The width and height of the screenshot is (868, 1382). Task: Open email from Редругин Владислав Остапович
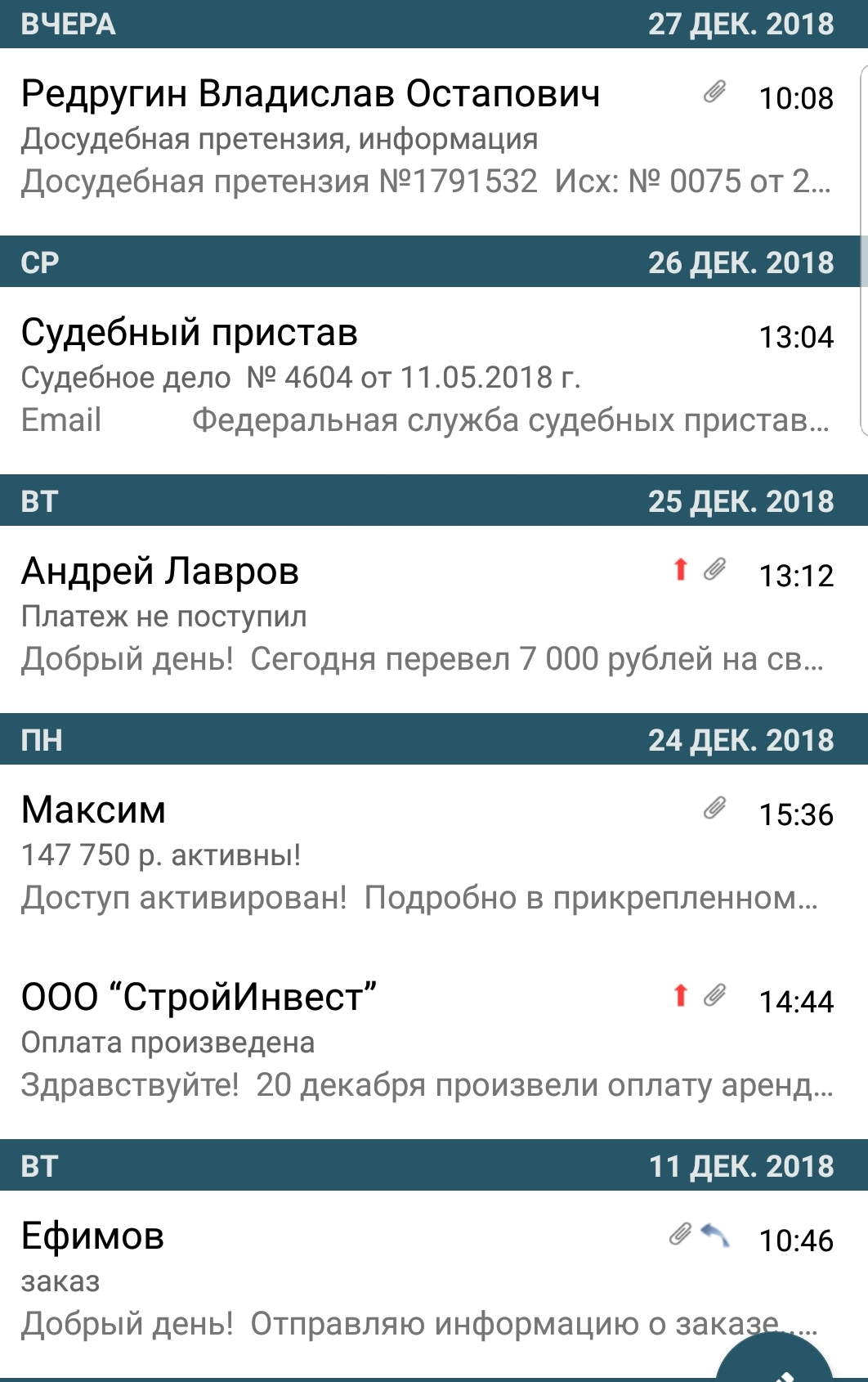[x=425, y=139]
